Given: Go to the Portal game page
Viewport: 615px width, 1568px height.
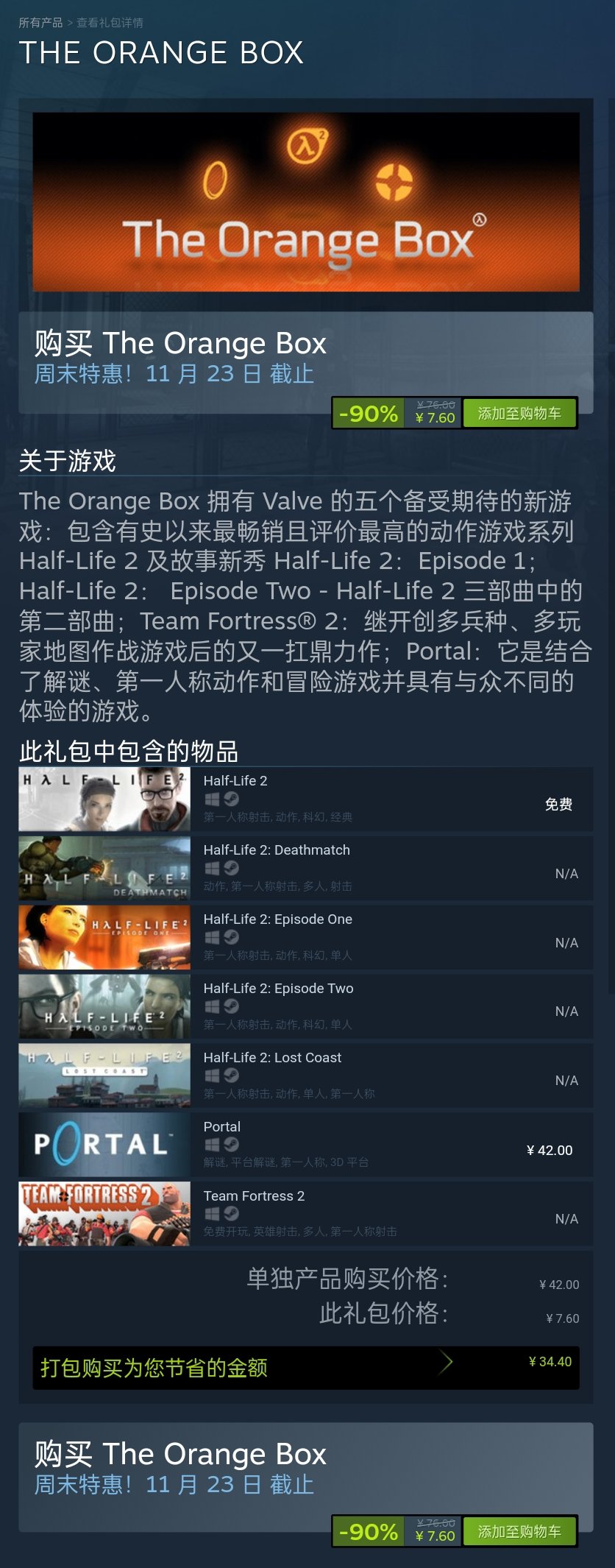Looking at the screenshot, I should click(x=222, y=1127).
